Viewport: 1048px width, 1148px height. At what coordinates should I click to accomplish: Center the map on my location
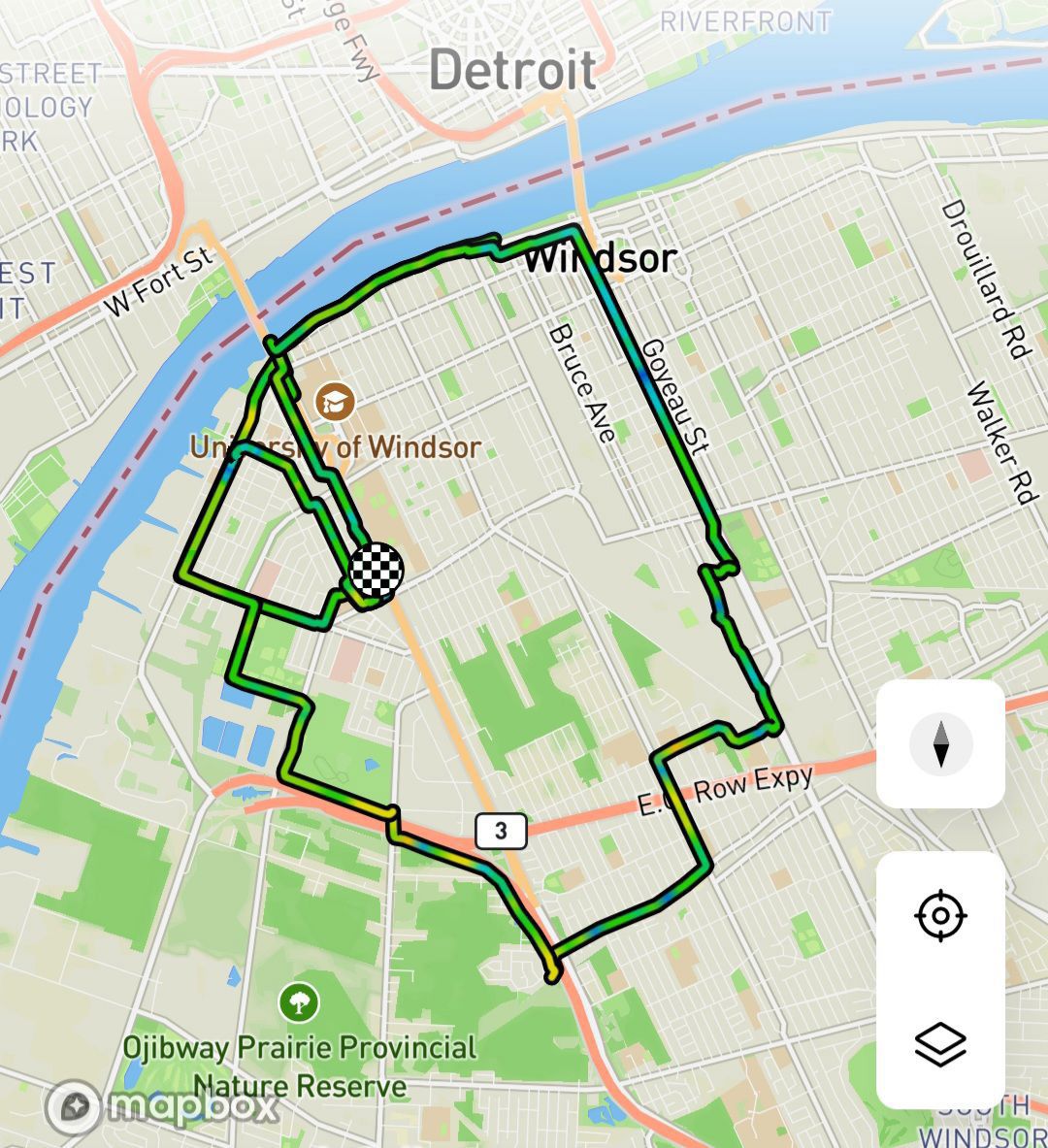point(940,915)
